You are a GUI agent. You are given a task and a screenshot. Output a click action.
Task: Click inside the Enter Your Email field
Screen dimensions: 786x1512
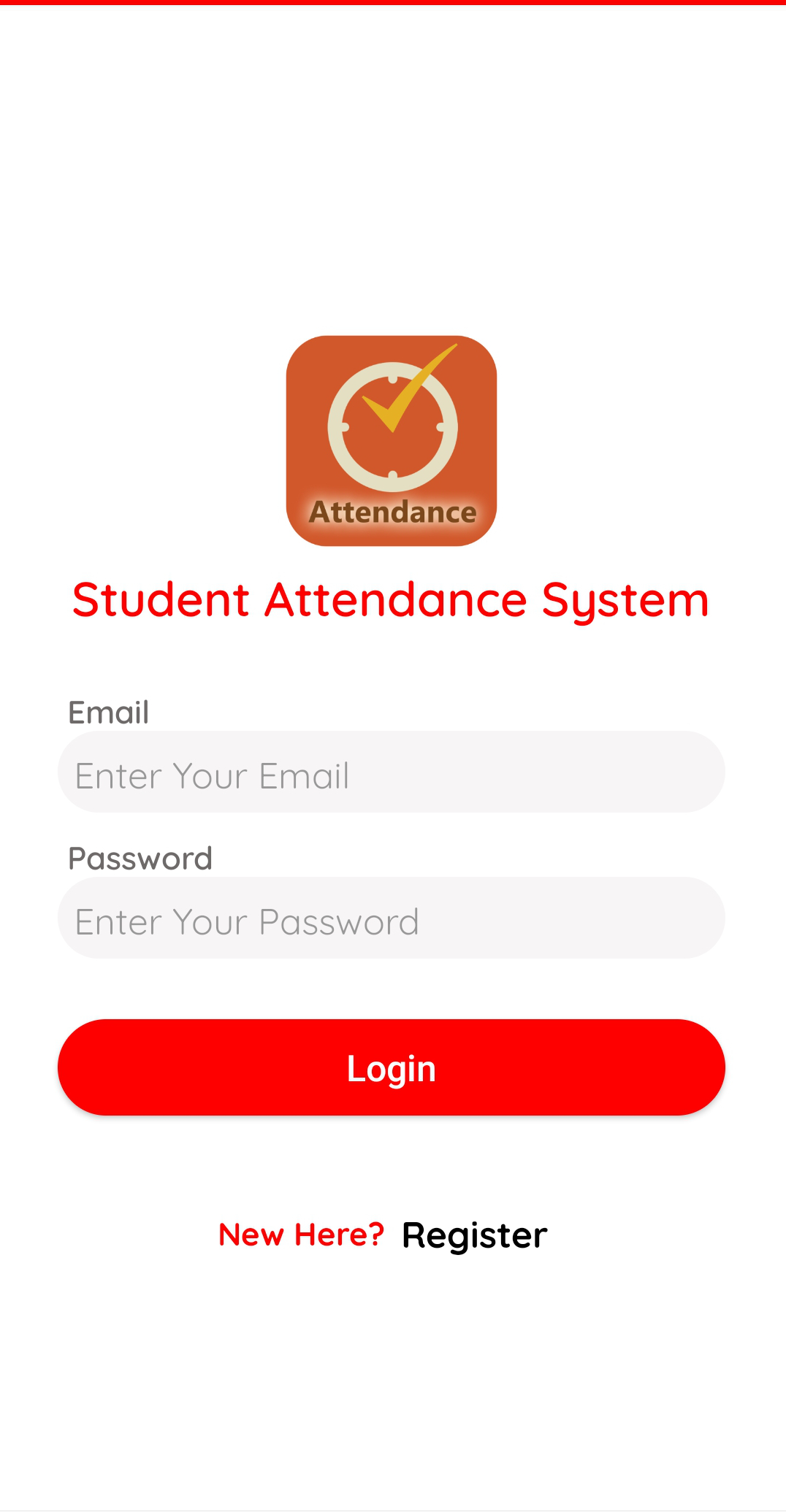pyautogui.click(x=392, y=772)
